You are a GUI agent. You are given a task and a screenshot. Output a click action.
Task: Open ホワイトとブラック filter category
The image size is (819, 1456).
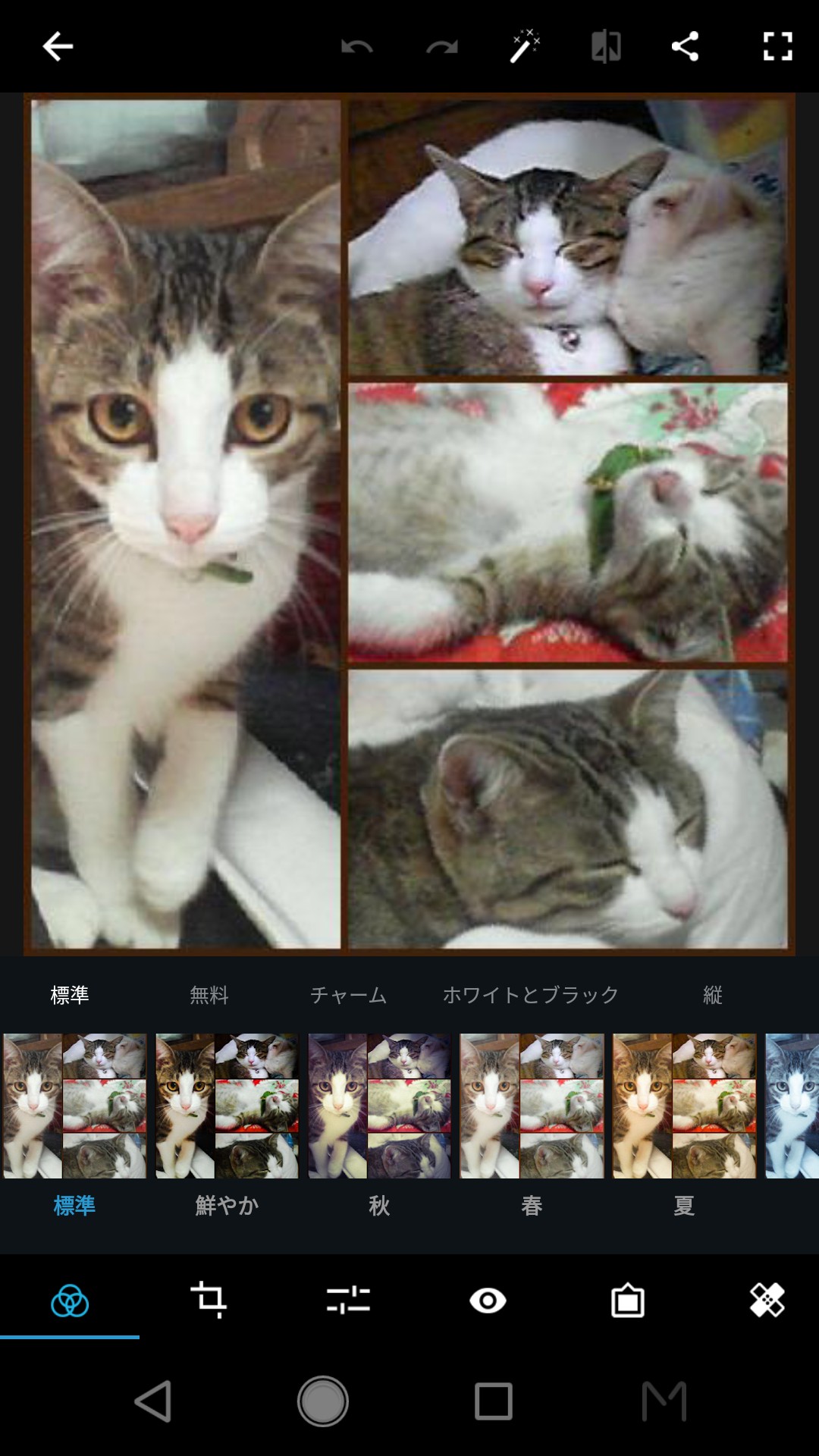[530, 995]
